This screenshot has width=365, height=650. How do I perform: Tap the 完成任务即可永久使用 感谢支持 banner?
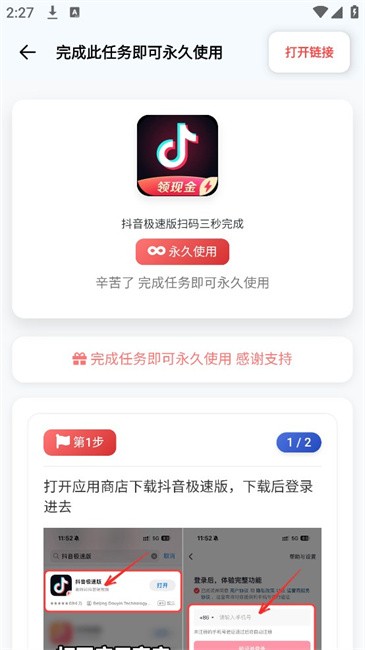pos(182,359)
